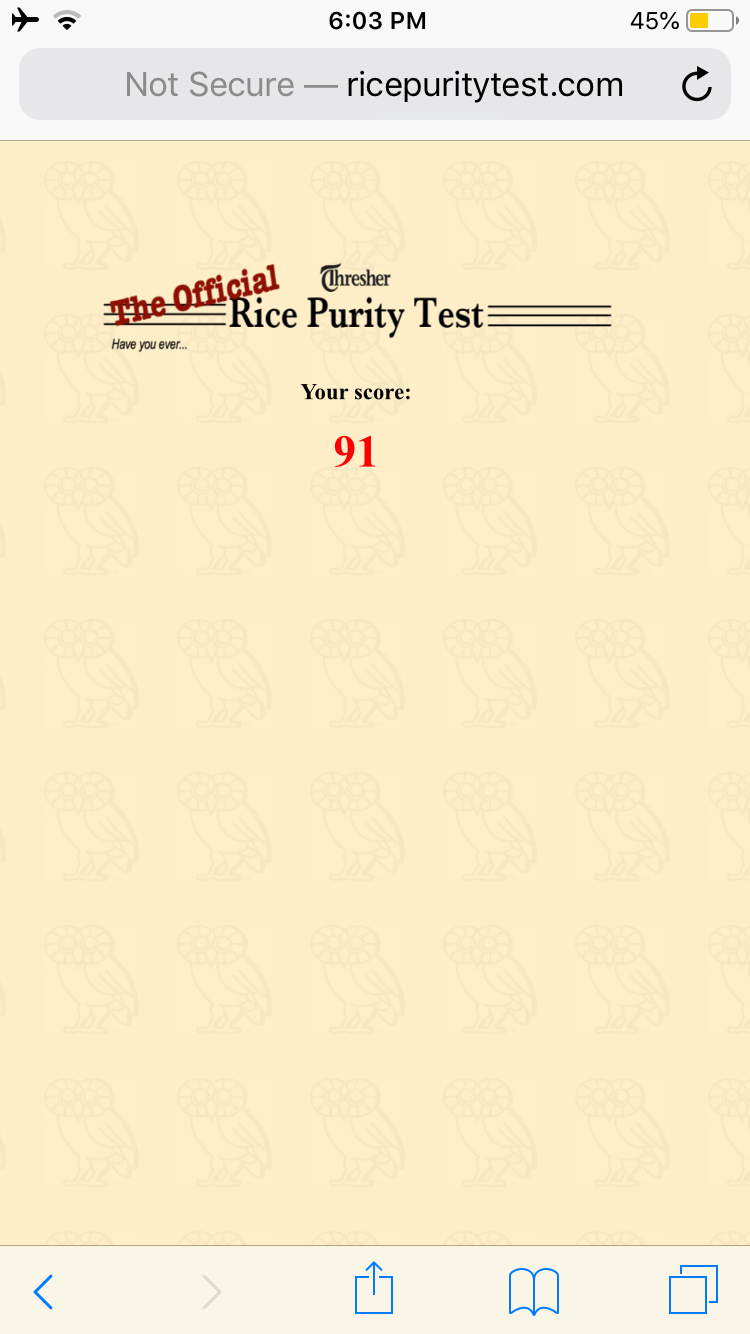The width and height of the screenshot is (750, 1334).
Task: Reload the page
Action: tap(696, 85)
